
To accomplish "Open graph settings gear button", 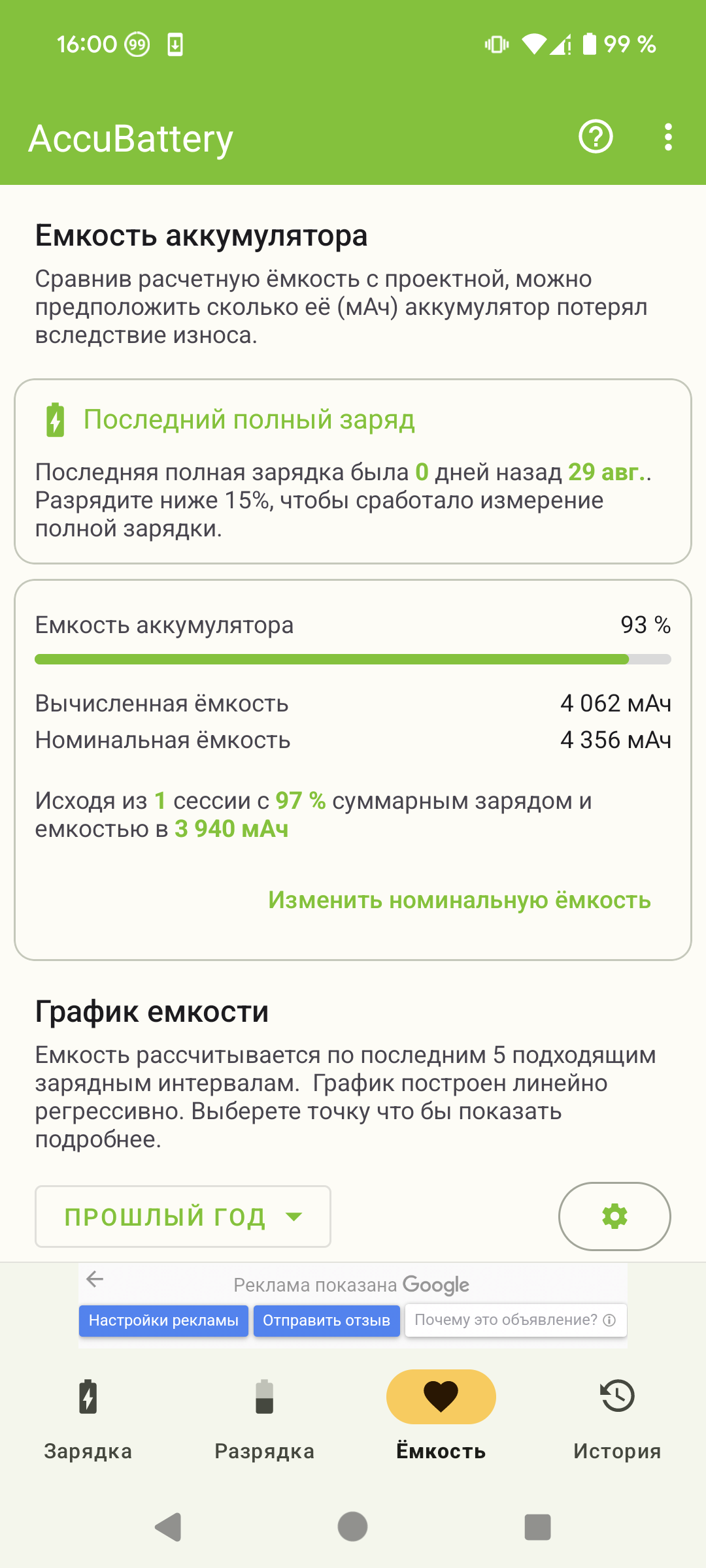I will pyautogui.click(x=614, y=1217).
